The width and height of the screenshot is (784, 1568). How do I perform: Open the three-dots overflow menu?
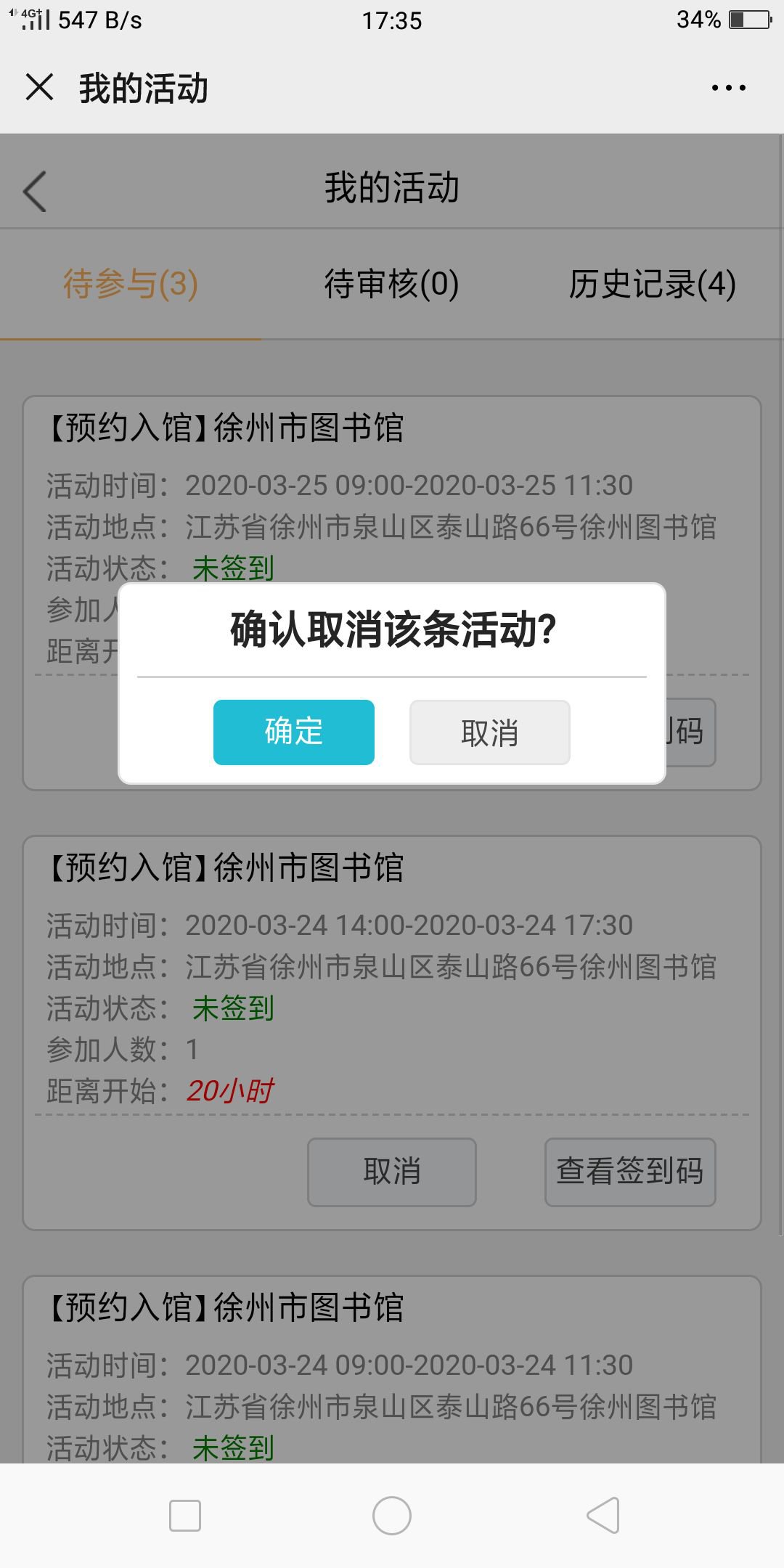click(729, 88)
